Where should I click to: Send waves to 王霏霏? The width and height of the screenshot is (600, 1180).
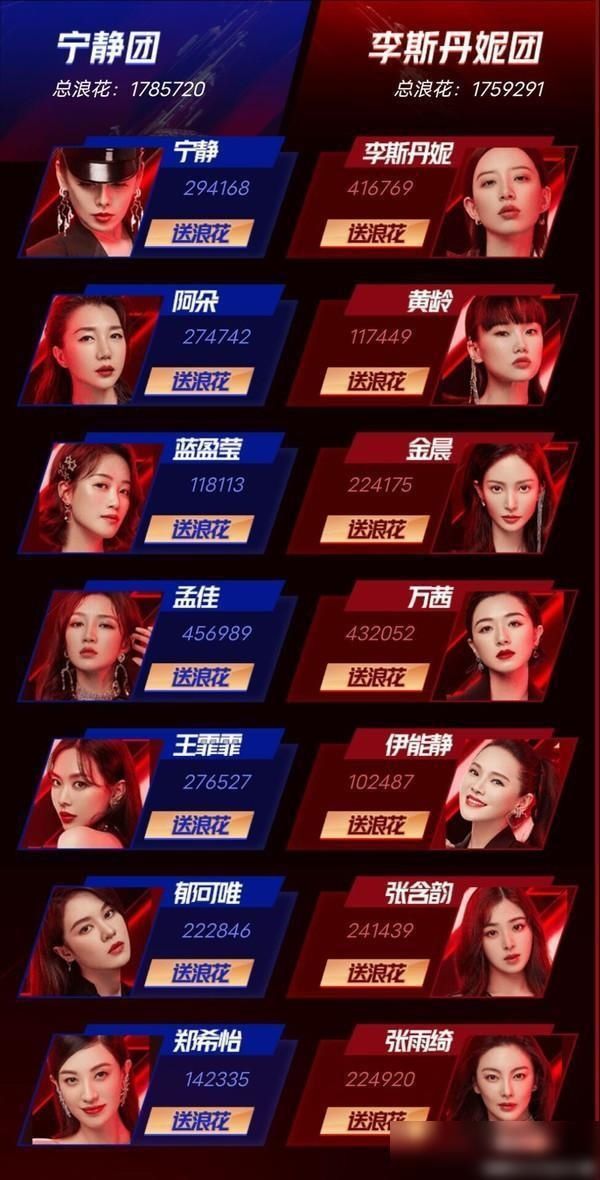pyautogui.click(x=200, y=825)
